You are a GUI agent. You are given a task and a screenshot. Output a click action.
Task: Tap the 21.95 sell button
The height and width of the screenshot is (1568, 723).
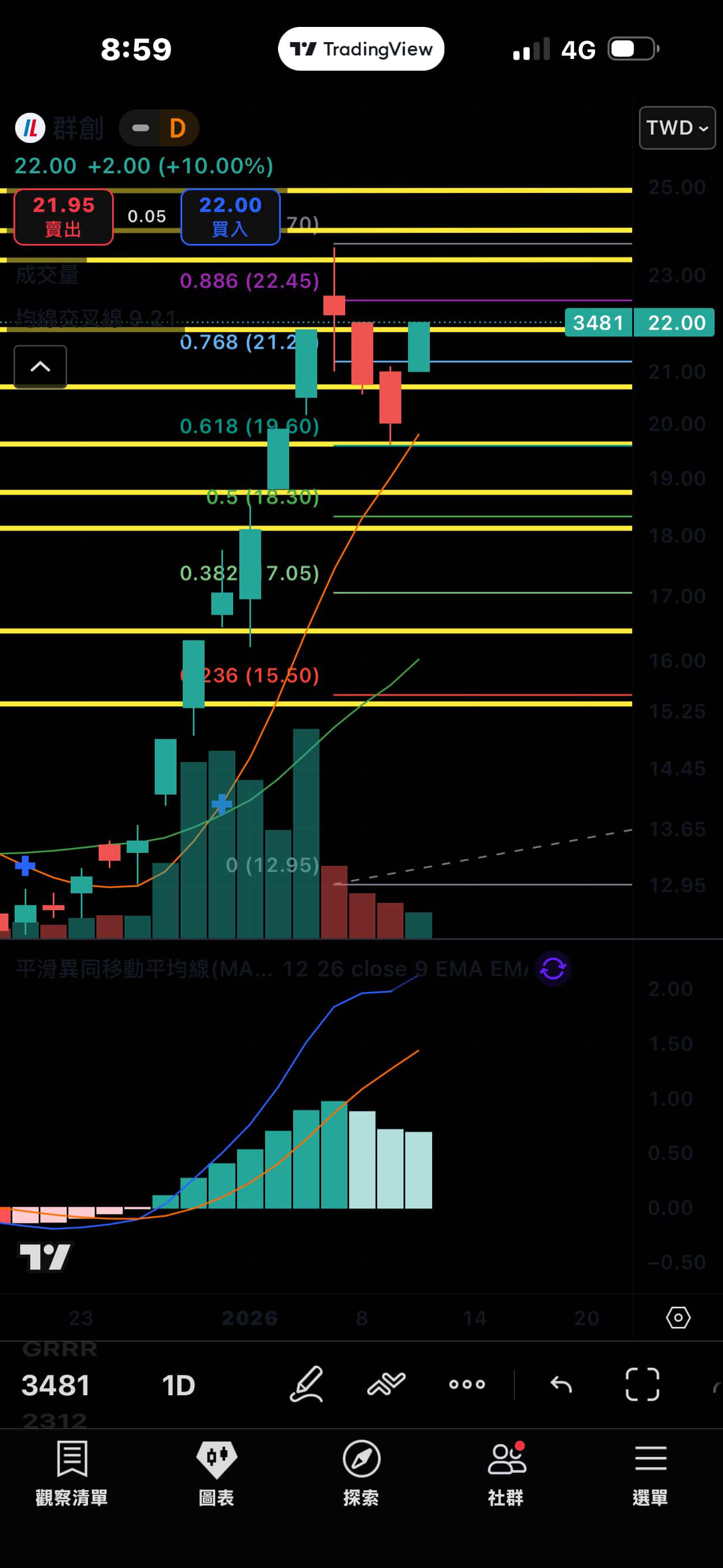point(63,216)
